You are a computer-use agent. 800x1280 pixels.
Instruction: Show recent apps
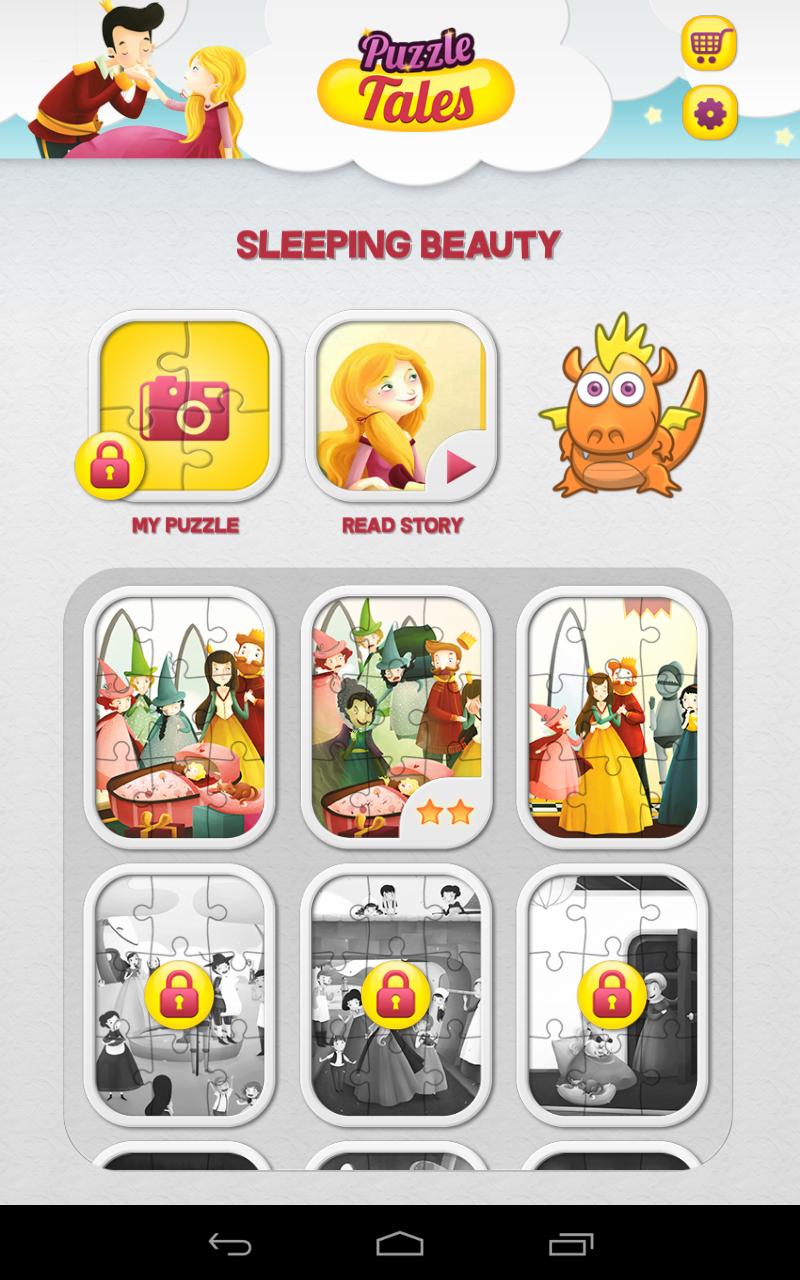click(571, 1244)
